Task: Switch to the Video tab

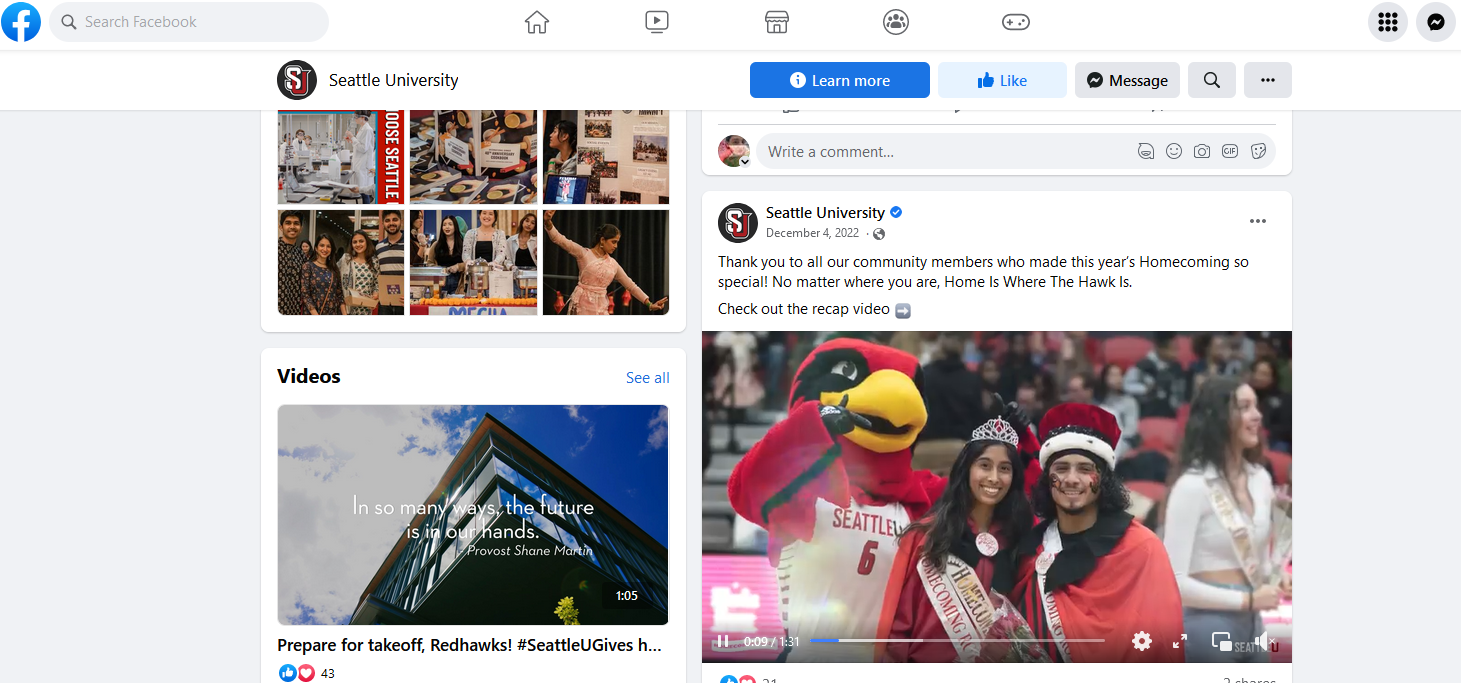Action: pos(657,22)
